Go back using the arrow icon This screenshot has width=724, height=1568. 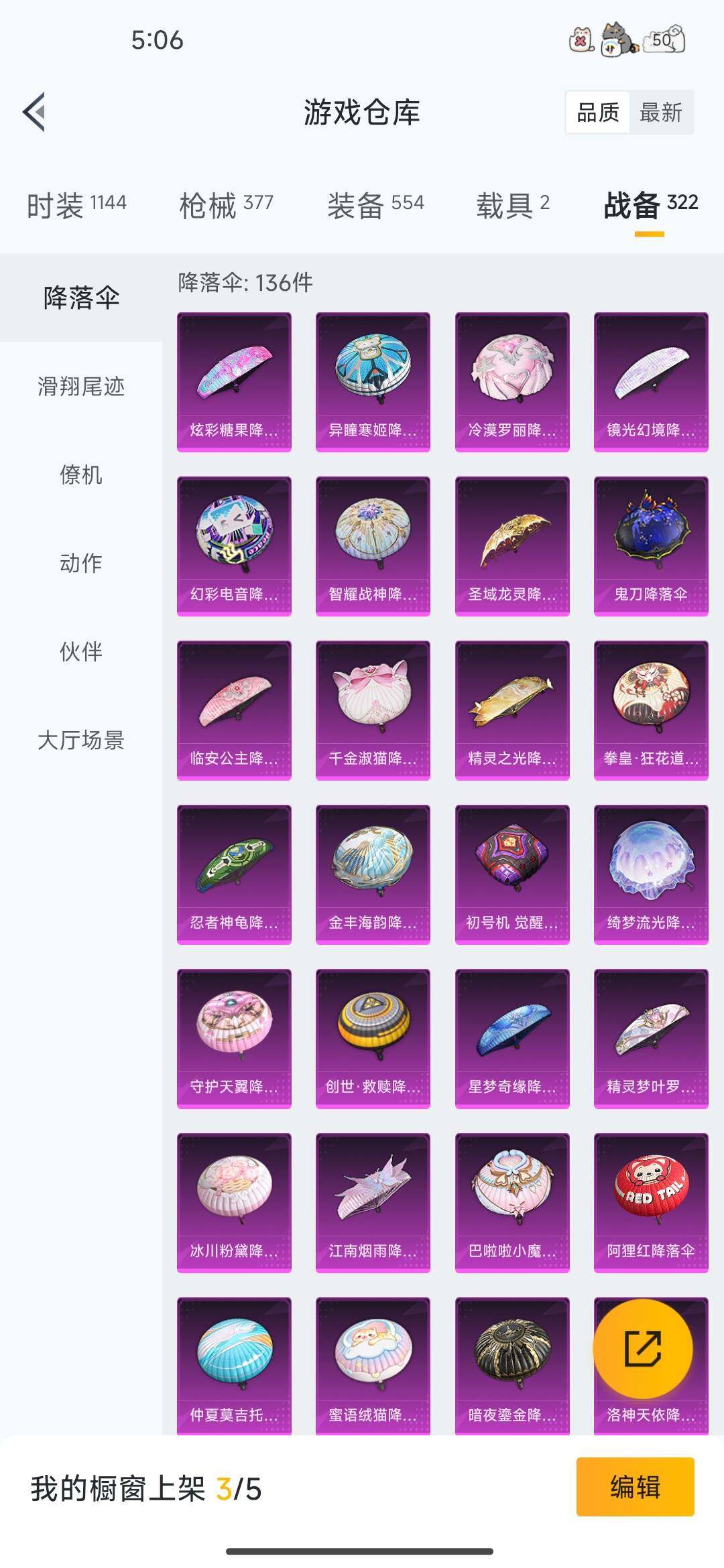[35, 112]
